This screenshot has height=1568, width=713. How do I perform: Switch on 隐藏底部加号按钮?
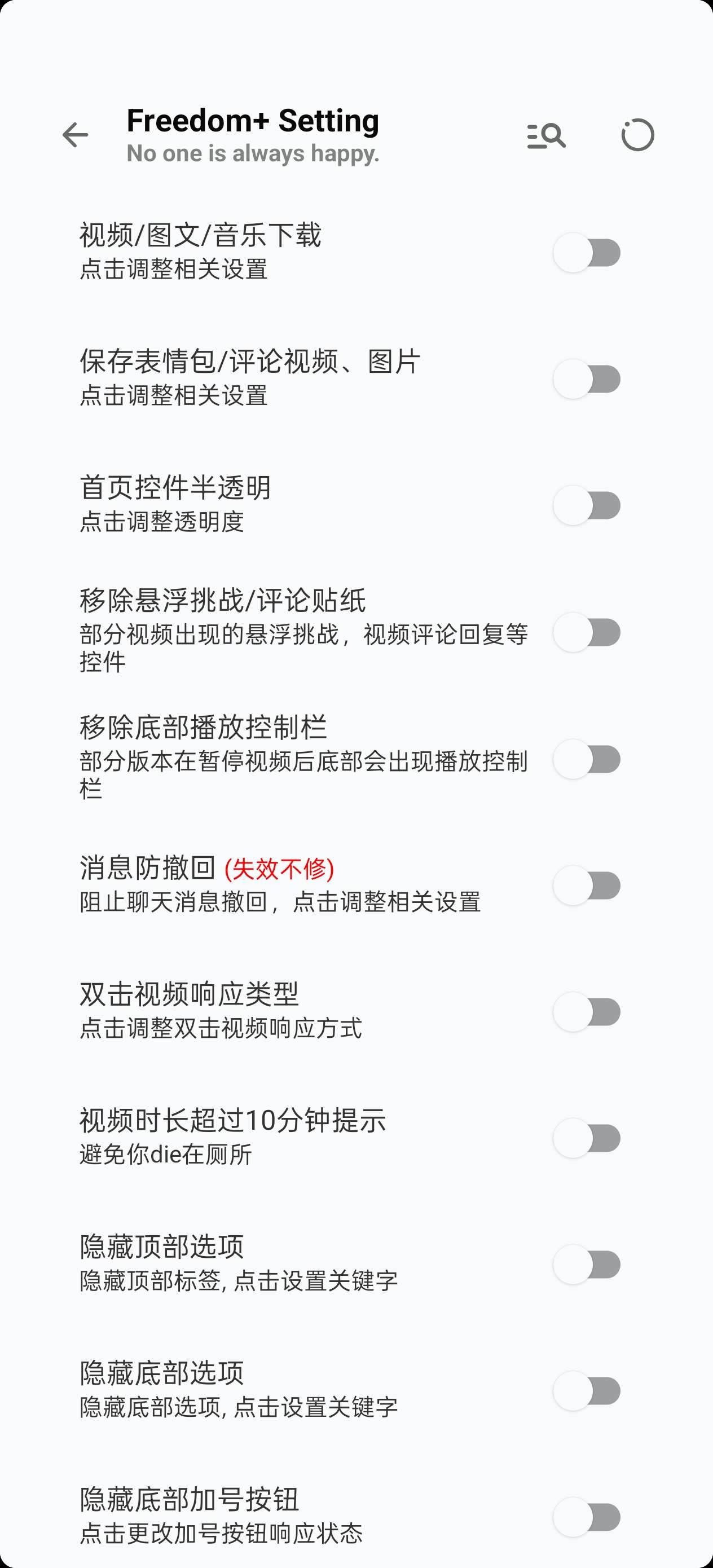(x=586, y=1517)
